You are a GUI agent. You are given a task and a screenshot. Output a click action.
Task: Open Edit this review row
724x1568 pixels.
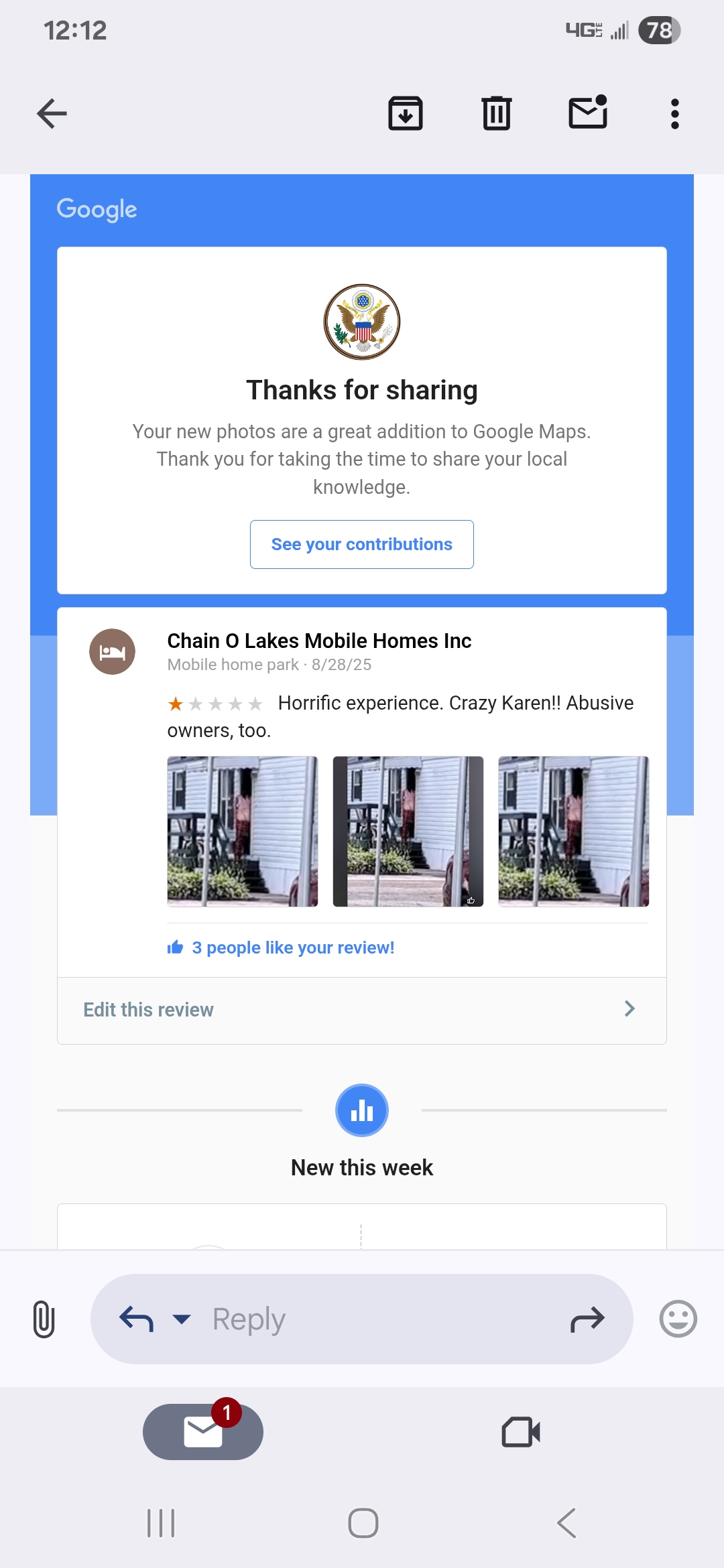pos(361,1010)
